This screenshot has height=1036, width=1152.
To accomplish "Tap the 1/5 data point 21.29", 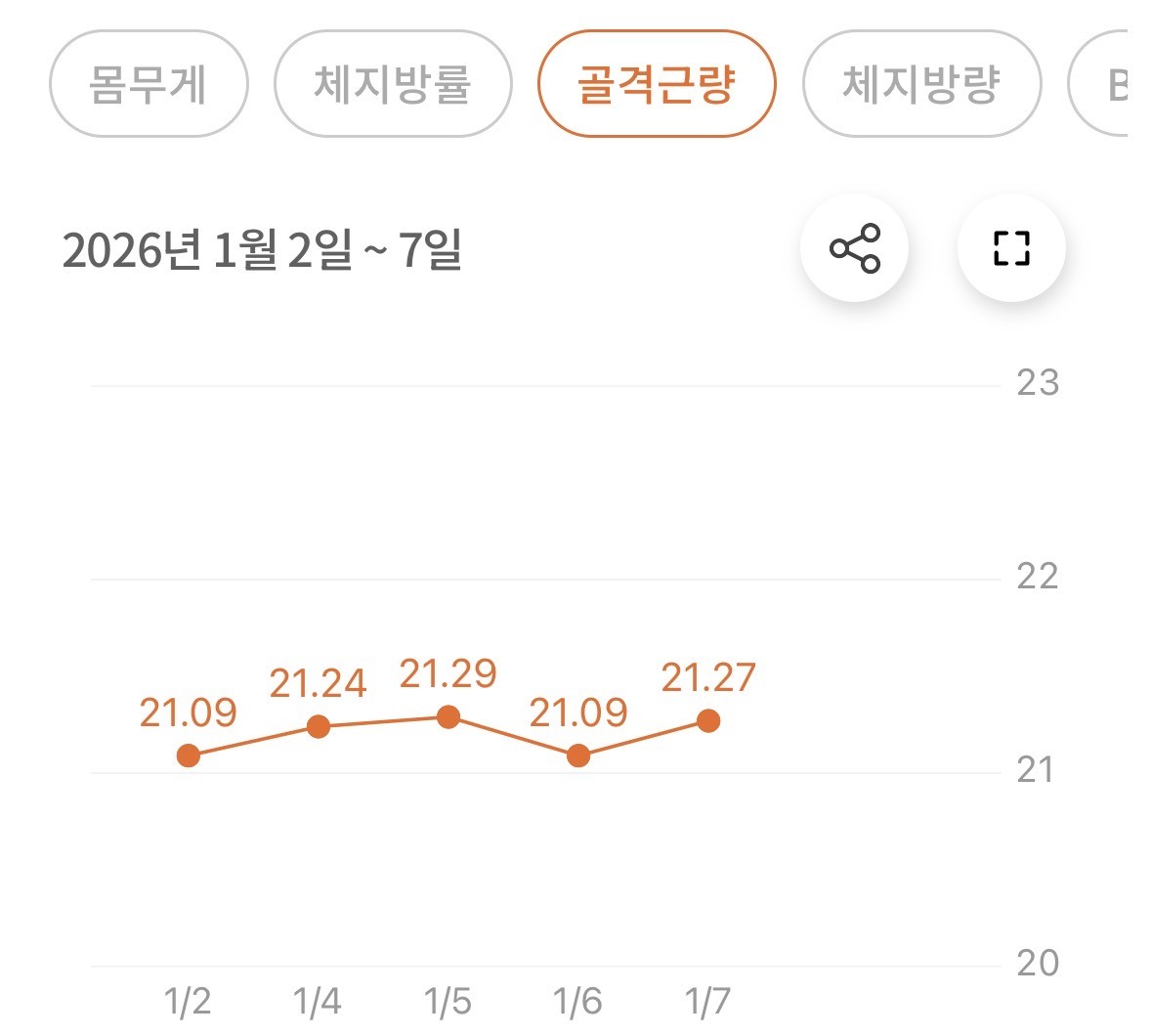I will [448, 717].
